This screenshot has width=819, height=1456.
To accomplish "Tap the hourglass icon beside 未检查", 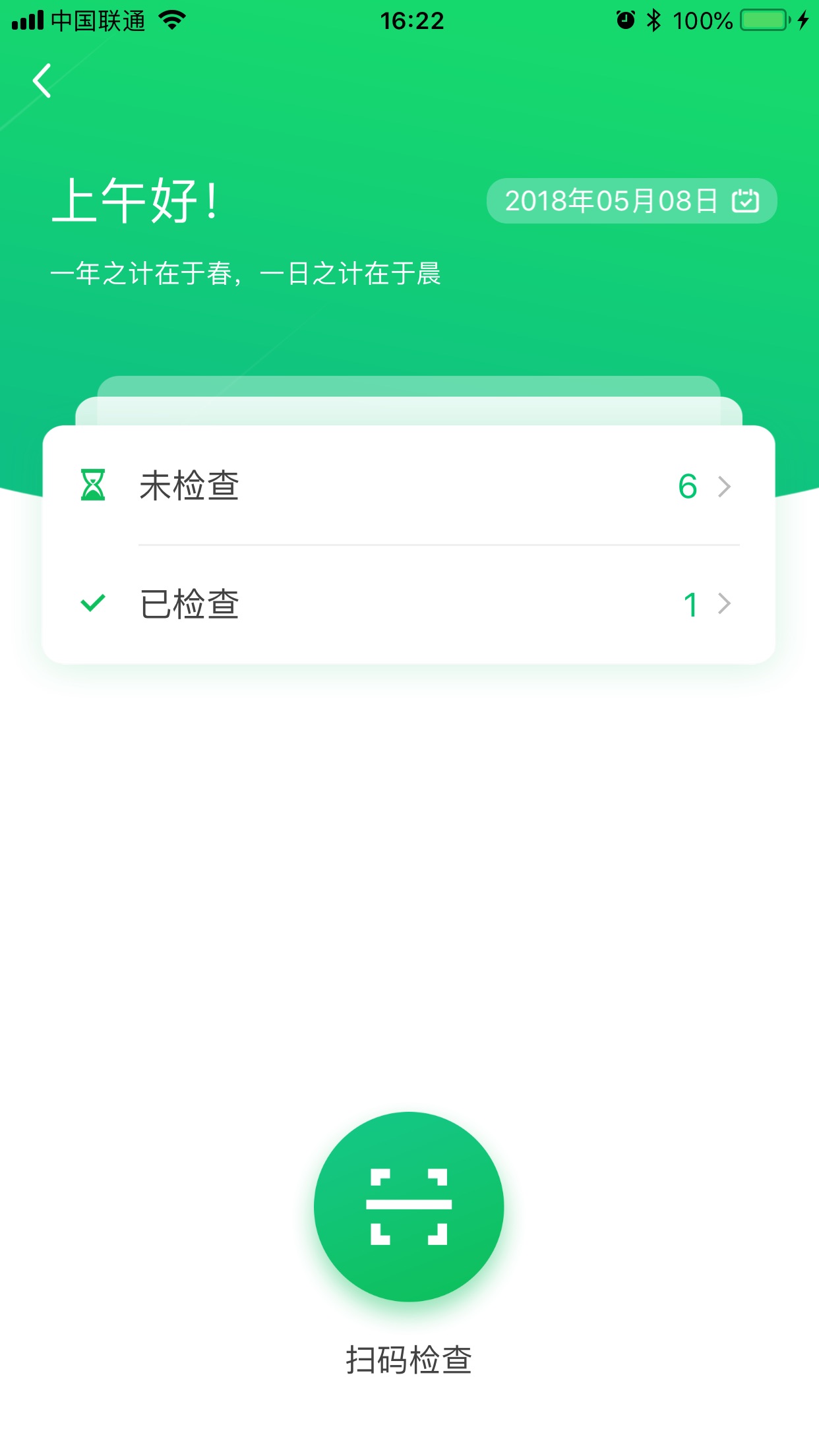I will (92, 486).
